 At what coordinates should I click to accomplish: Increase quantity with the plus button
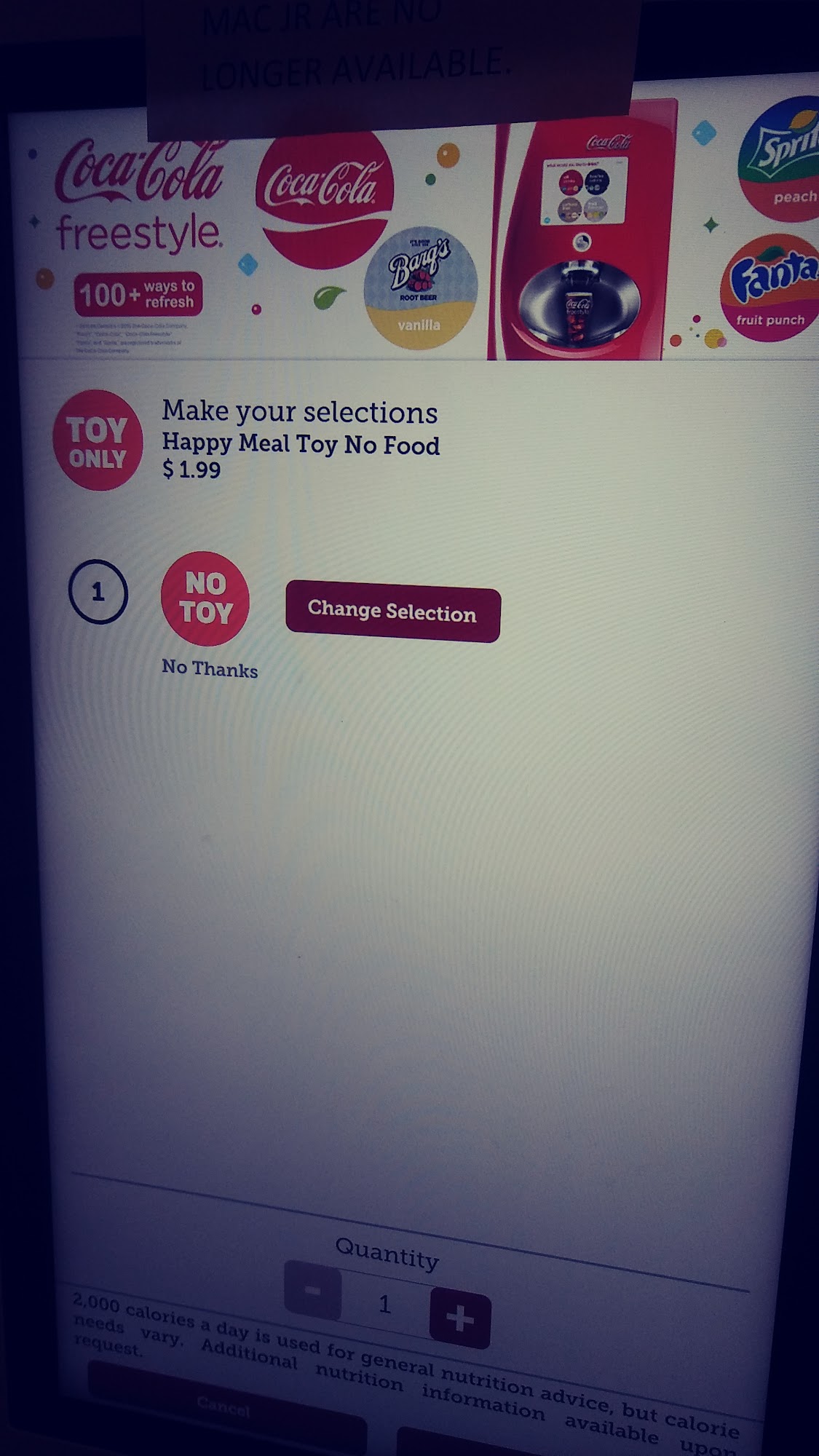pyautogui.click(x=459, y=1317)
